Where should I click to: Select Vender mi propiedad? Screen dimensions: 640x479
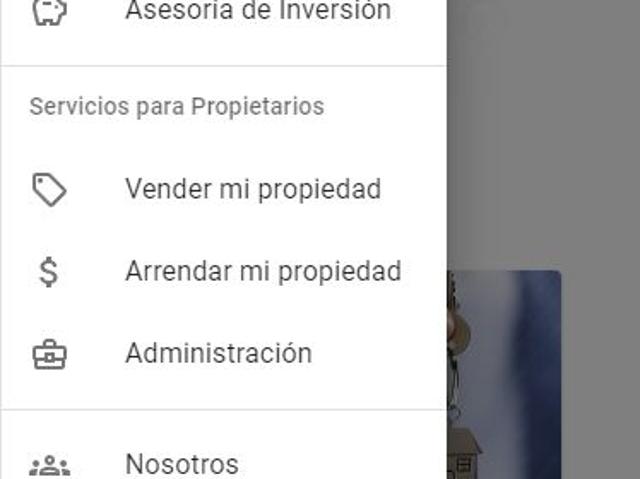coord(252,189)
